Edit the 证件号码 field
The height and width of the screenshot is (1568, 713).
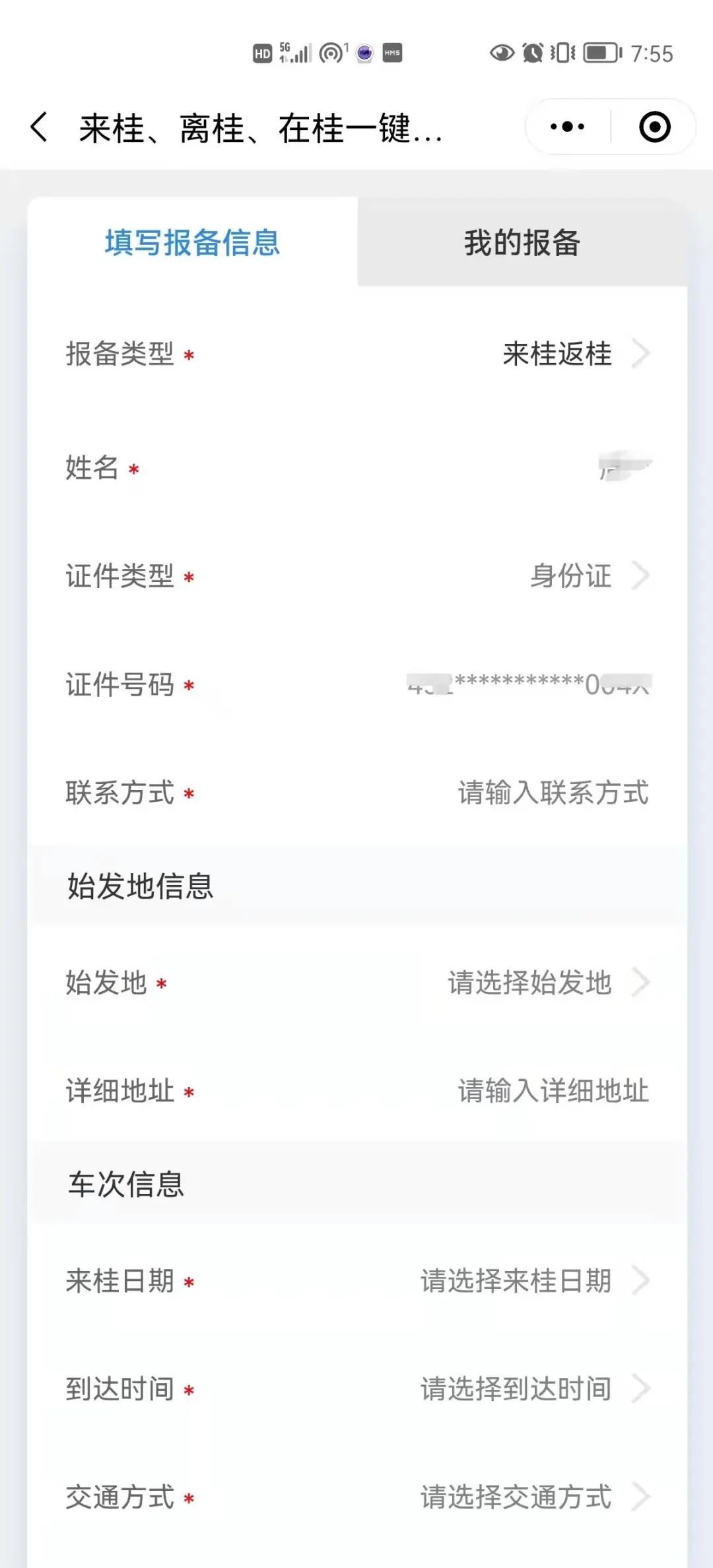(x=528, y=684)
